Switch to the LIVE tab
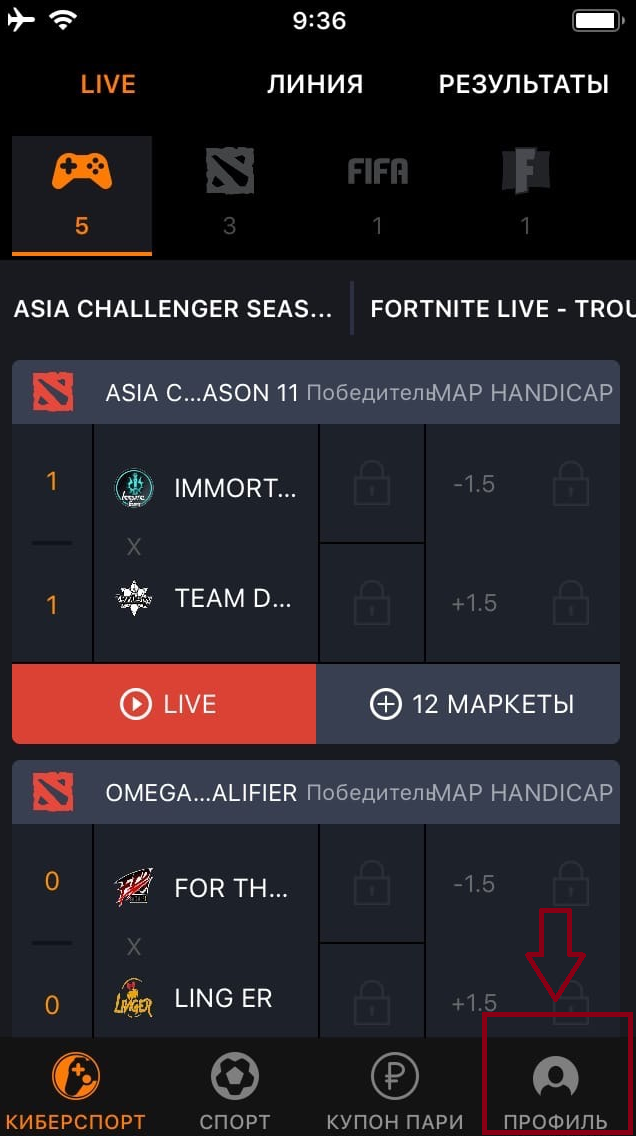 (x=108, y=85)
